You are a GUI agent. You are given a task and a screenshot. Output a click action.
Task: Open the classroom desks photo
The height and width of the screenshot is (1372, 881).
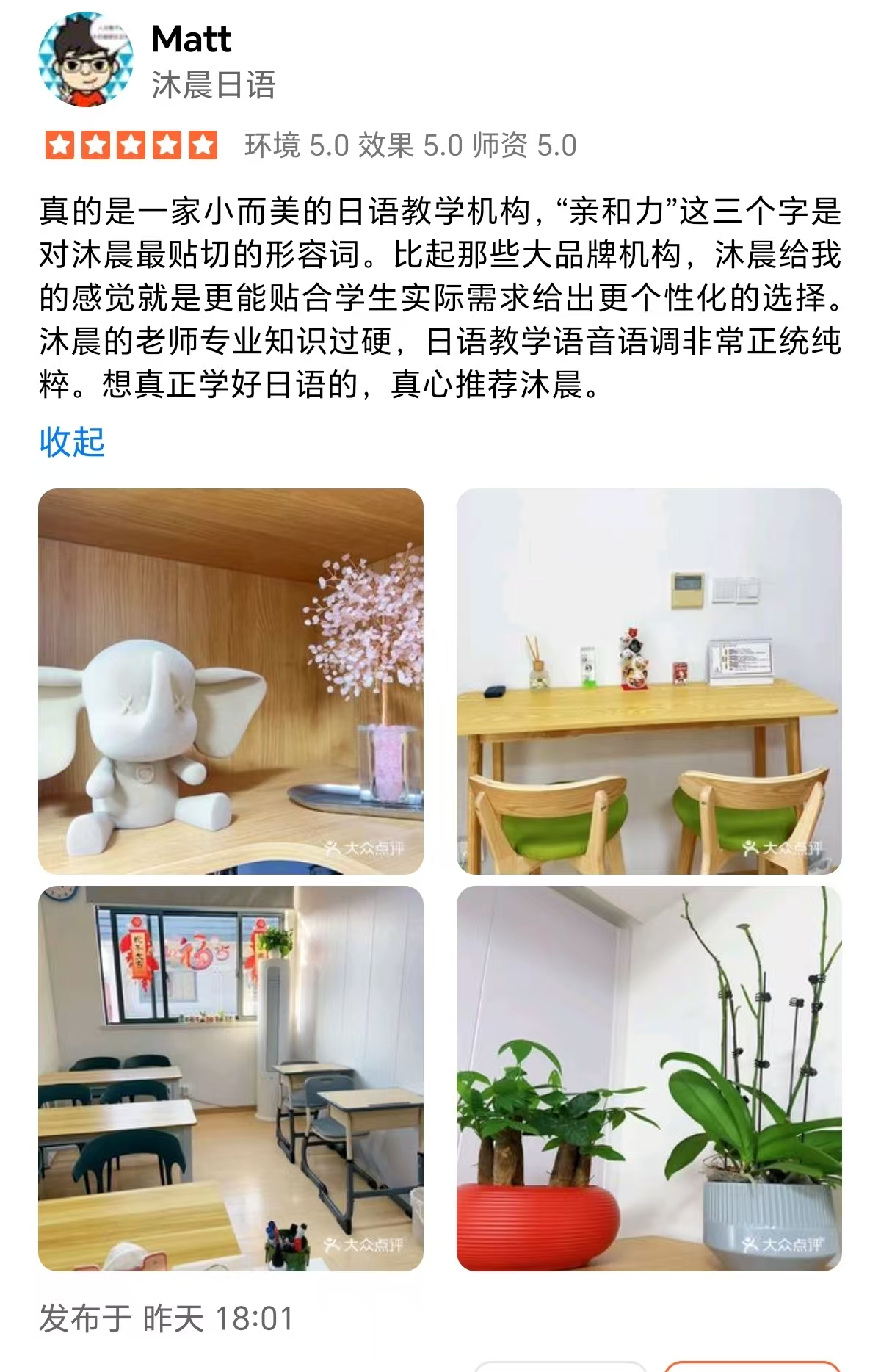pos(231,1078)
